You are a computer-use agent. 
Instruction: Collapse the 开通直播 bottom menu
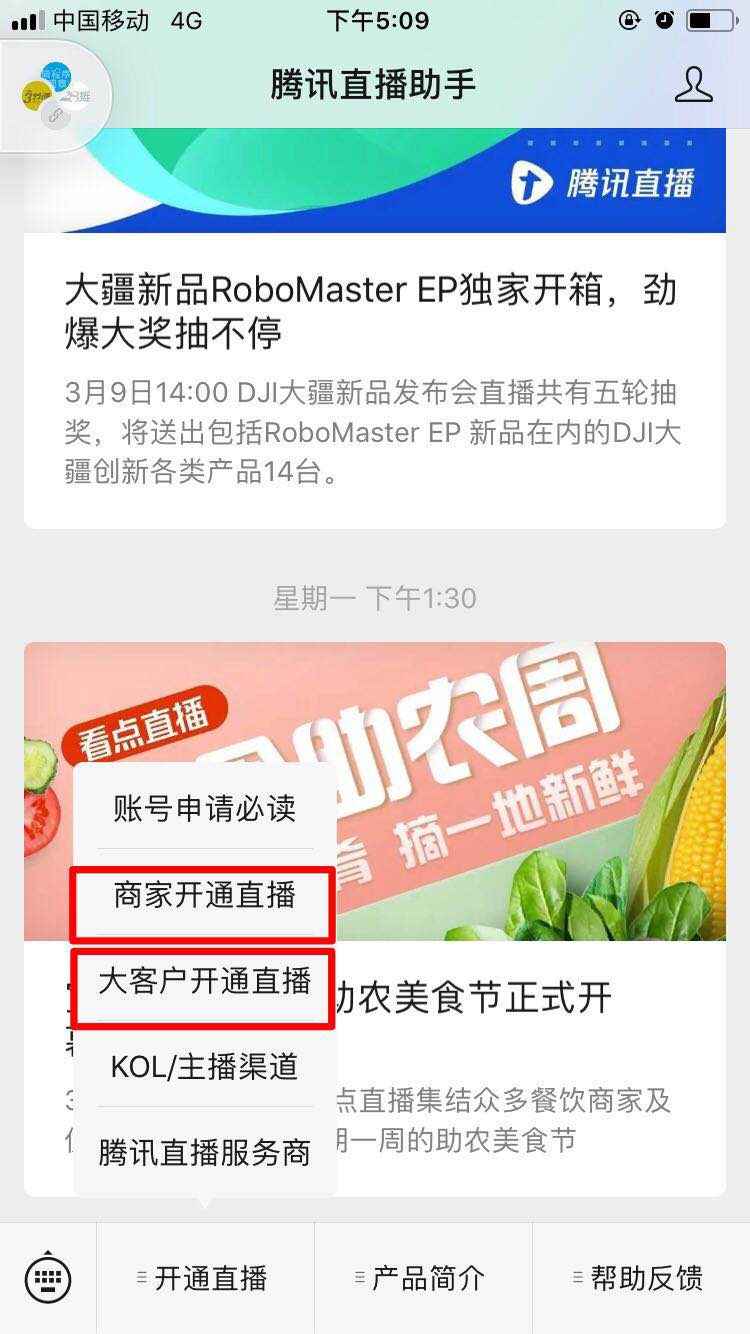coord(205,1278)
